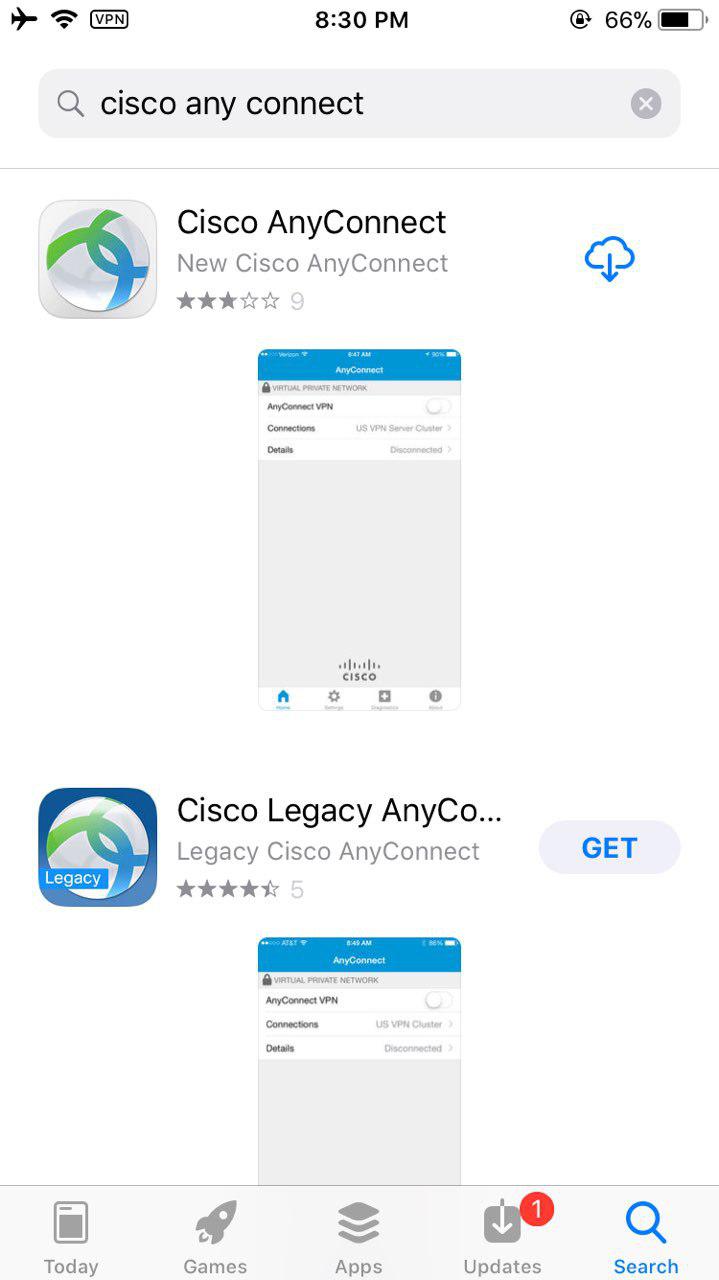The height and width of the screenshot is (1280, 719).
Task: Go to the Apps tab
Action: click(359, 1237)
